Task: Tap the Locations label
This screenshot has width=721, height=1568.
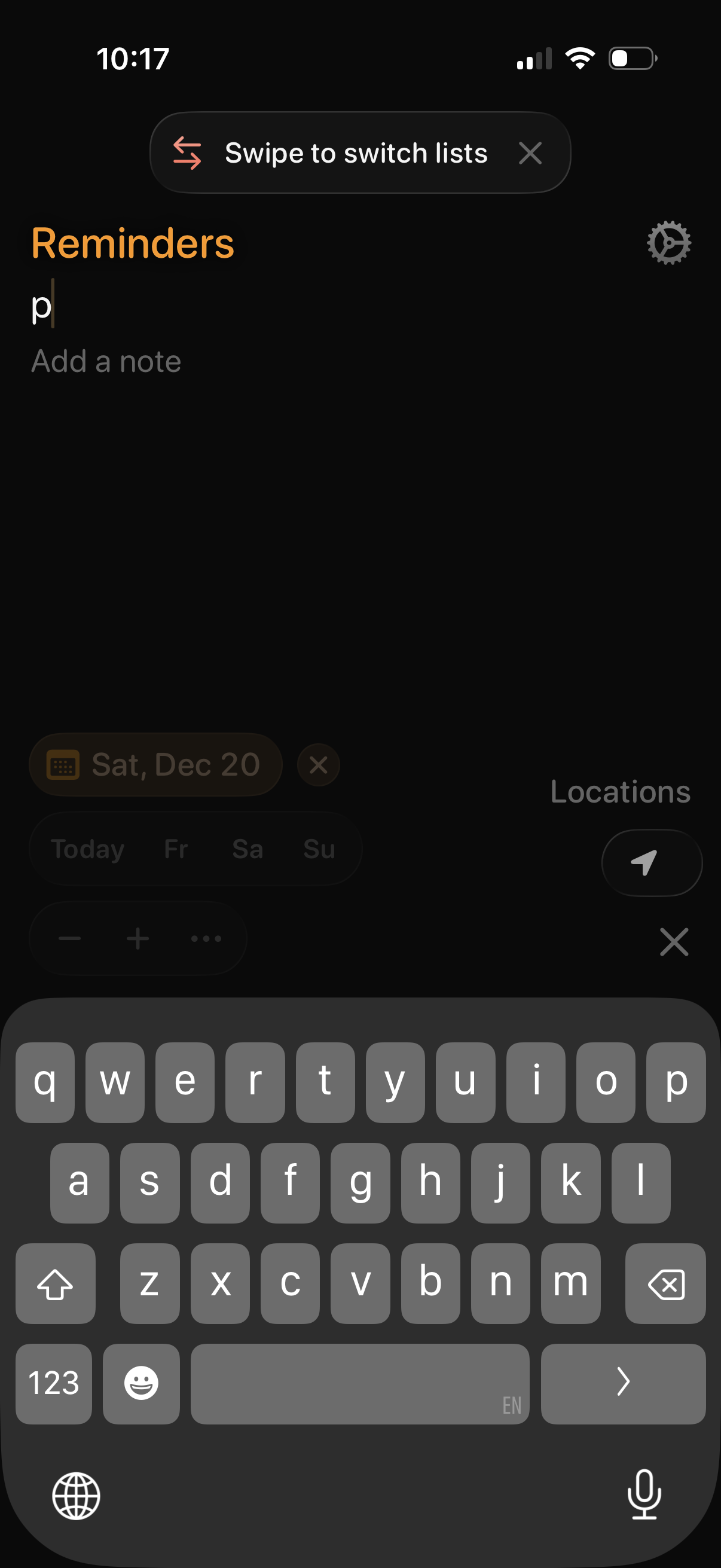Action: [619, 791]
